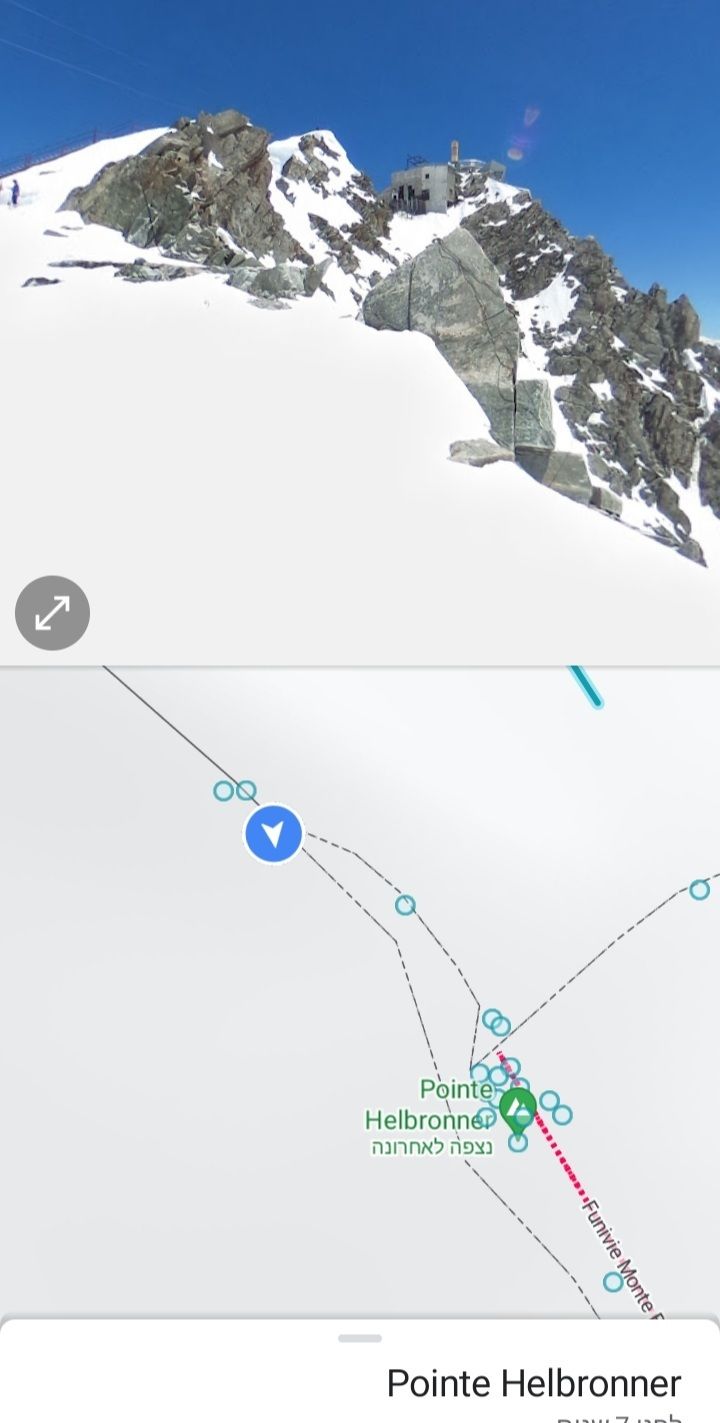Expand street view to full screen
Image resolution: width=720 pixels, height=1423 pixels.
click(52, 613)
